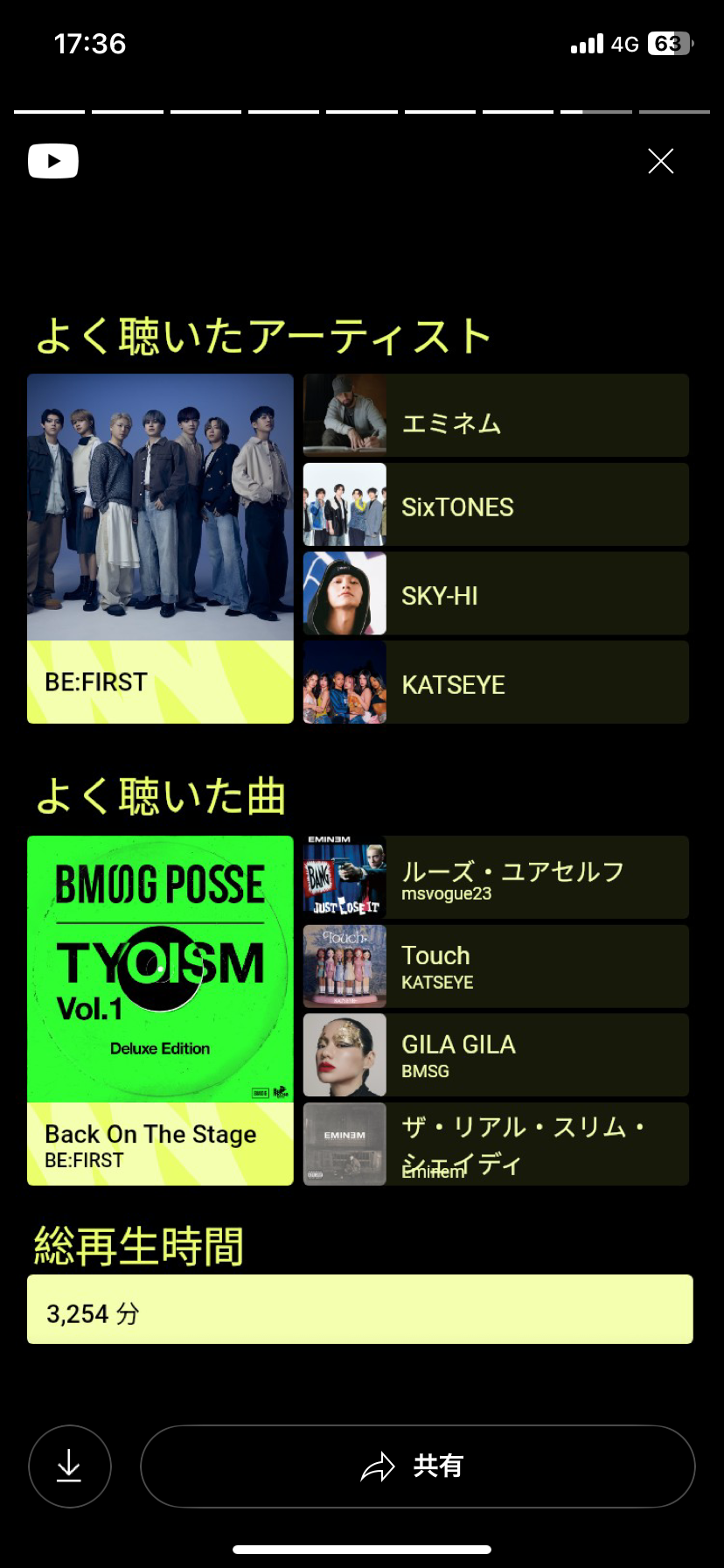Open the BE:FIRST top artist card
The width and height of the screenshot is (724, 1568).
coord(160,549)
